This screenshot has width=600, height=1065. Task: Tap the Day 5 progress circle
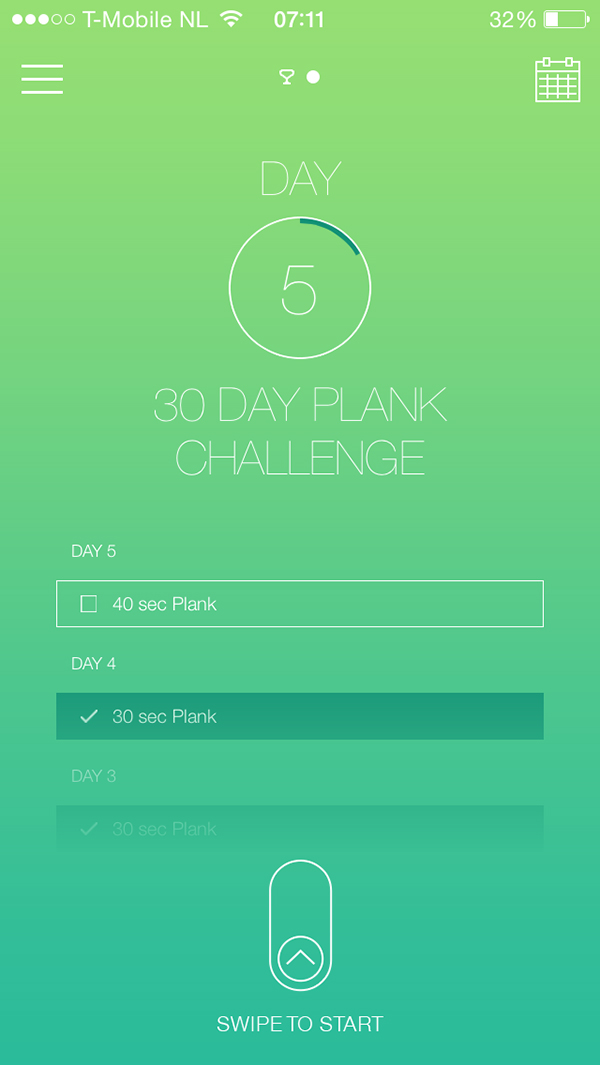coord(300,289)
